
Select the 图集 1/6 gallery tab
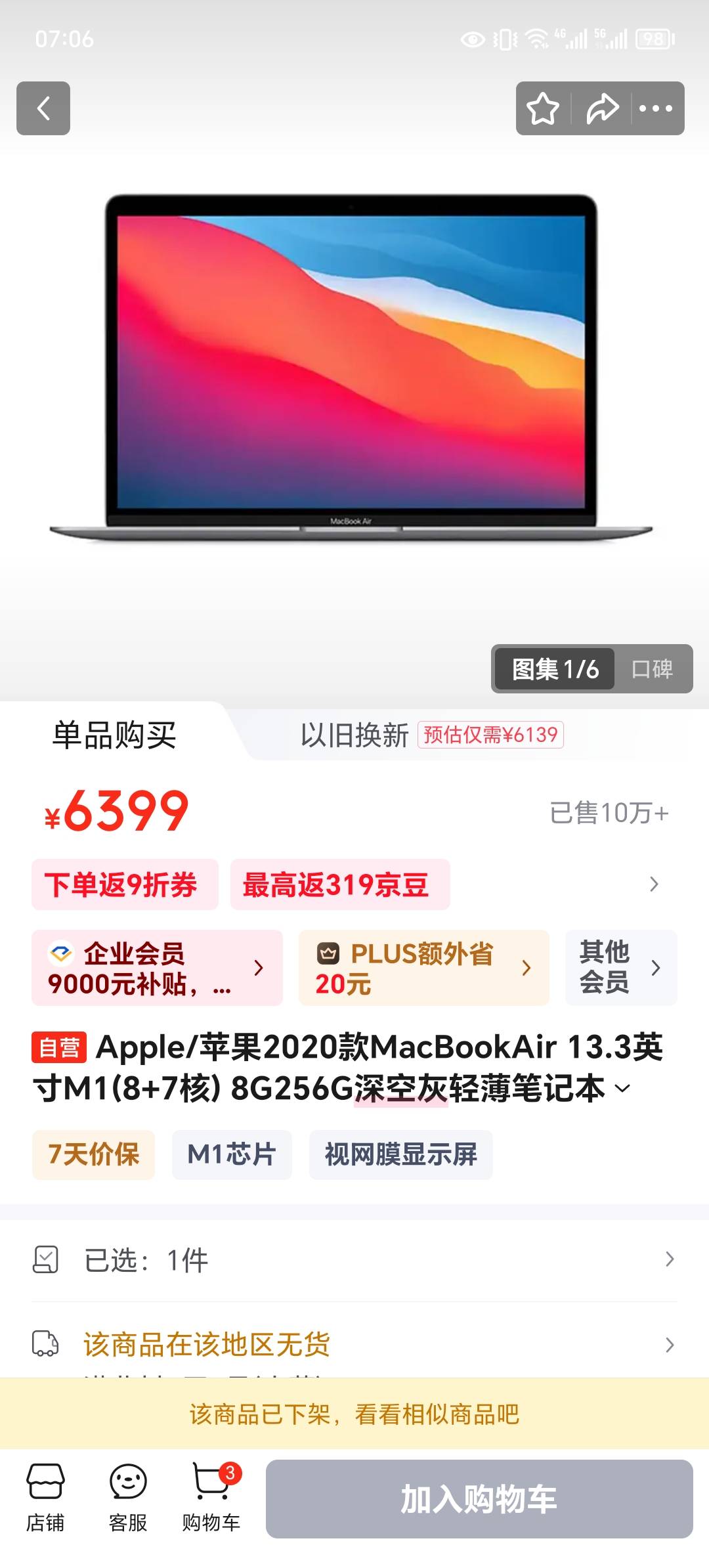click(555, 669)
